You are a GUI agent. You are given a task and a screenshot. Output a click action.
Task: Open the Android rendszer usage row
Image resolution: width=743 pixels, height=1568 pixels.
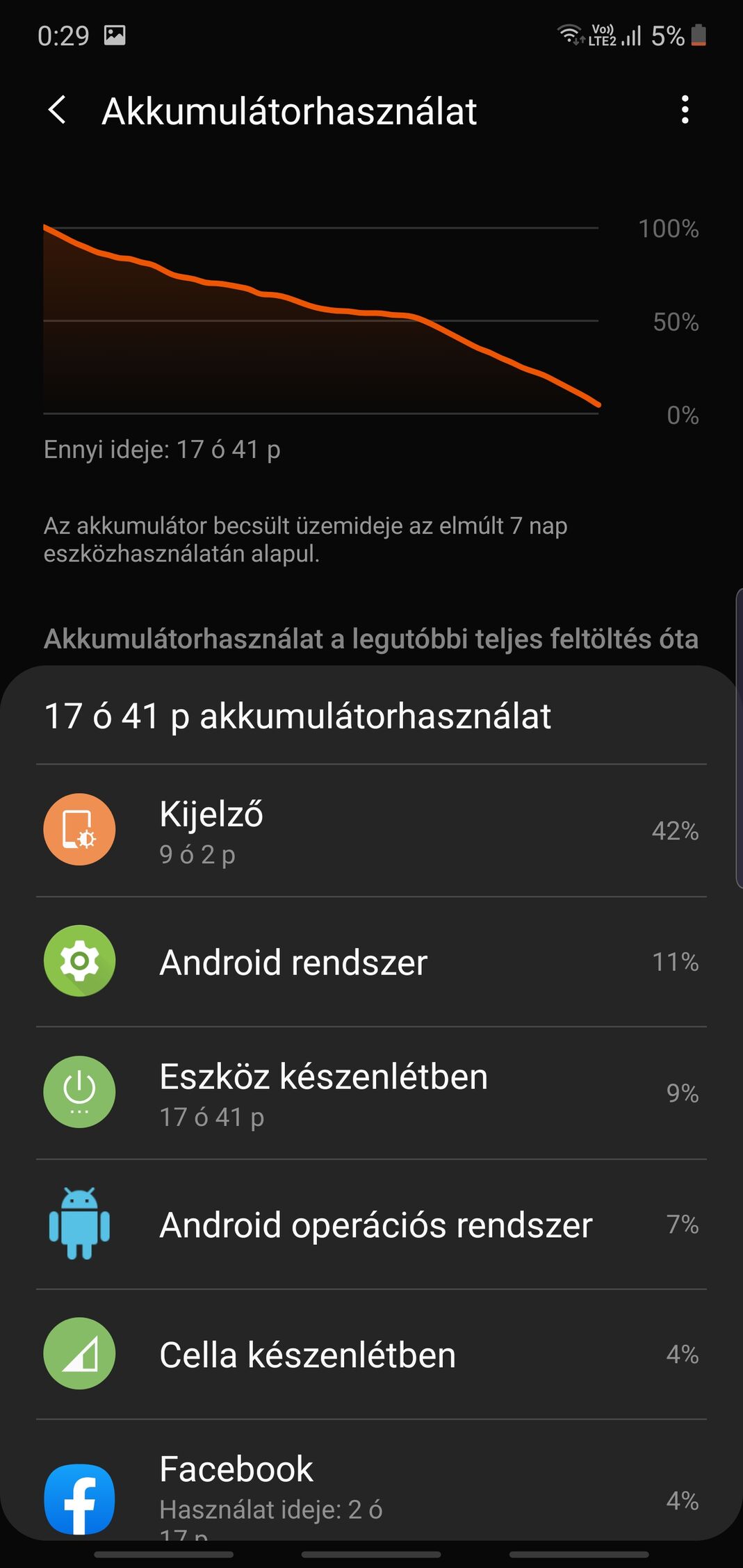click(x=371, y=962)
